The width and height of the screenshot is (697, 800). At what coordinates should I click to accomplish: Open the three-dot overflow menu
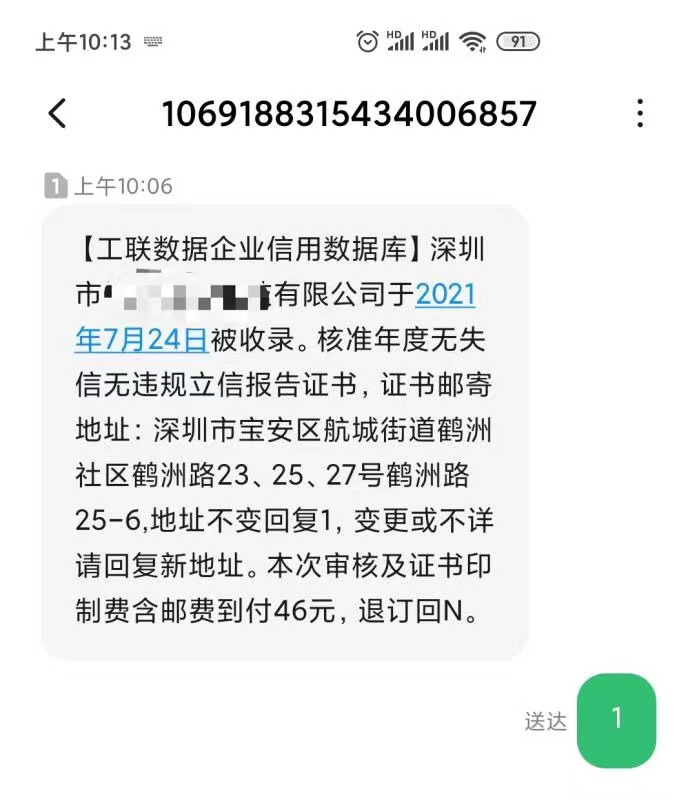(x=640, y=113)
